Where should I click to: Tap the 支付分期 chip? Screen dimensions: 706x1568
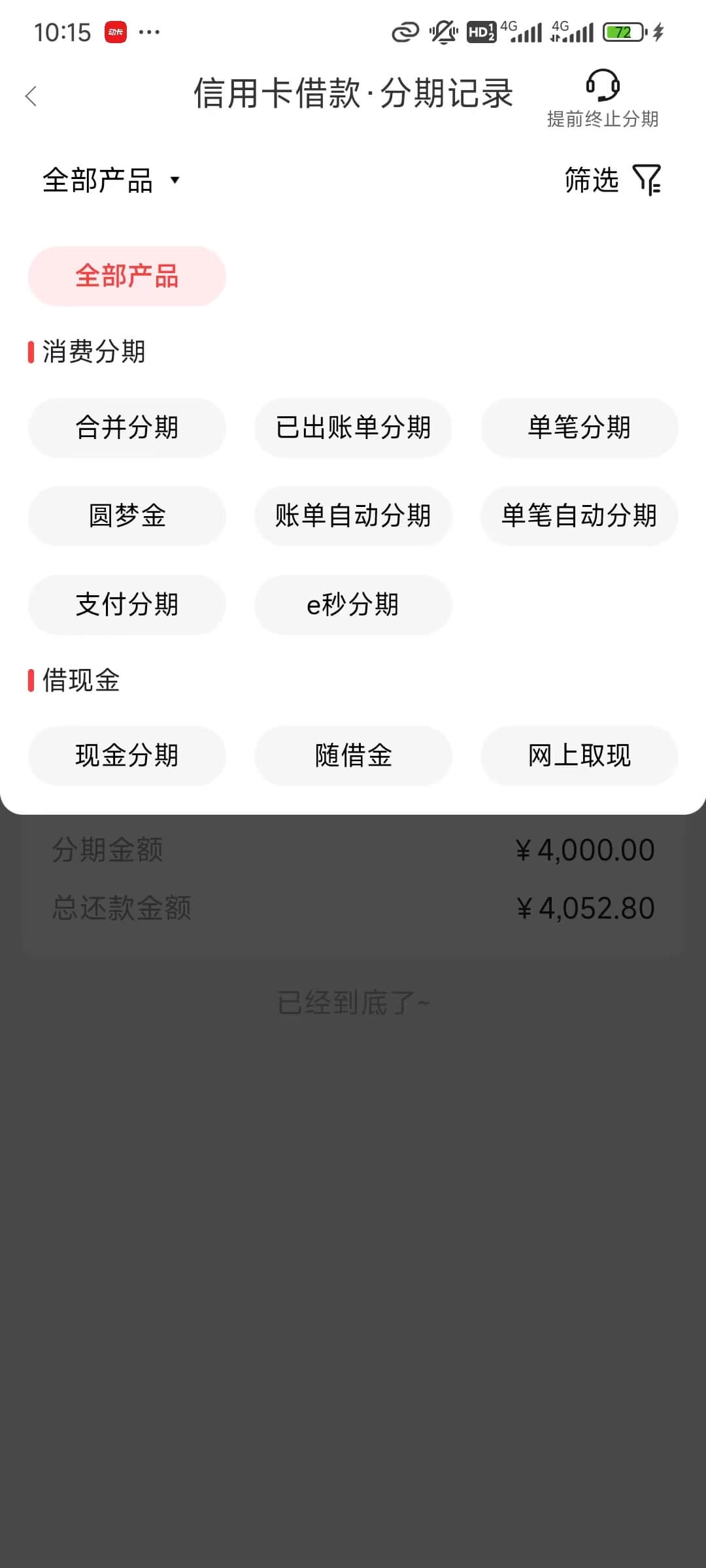127,604
